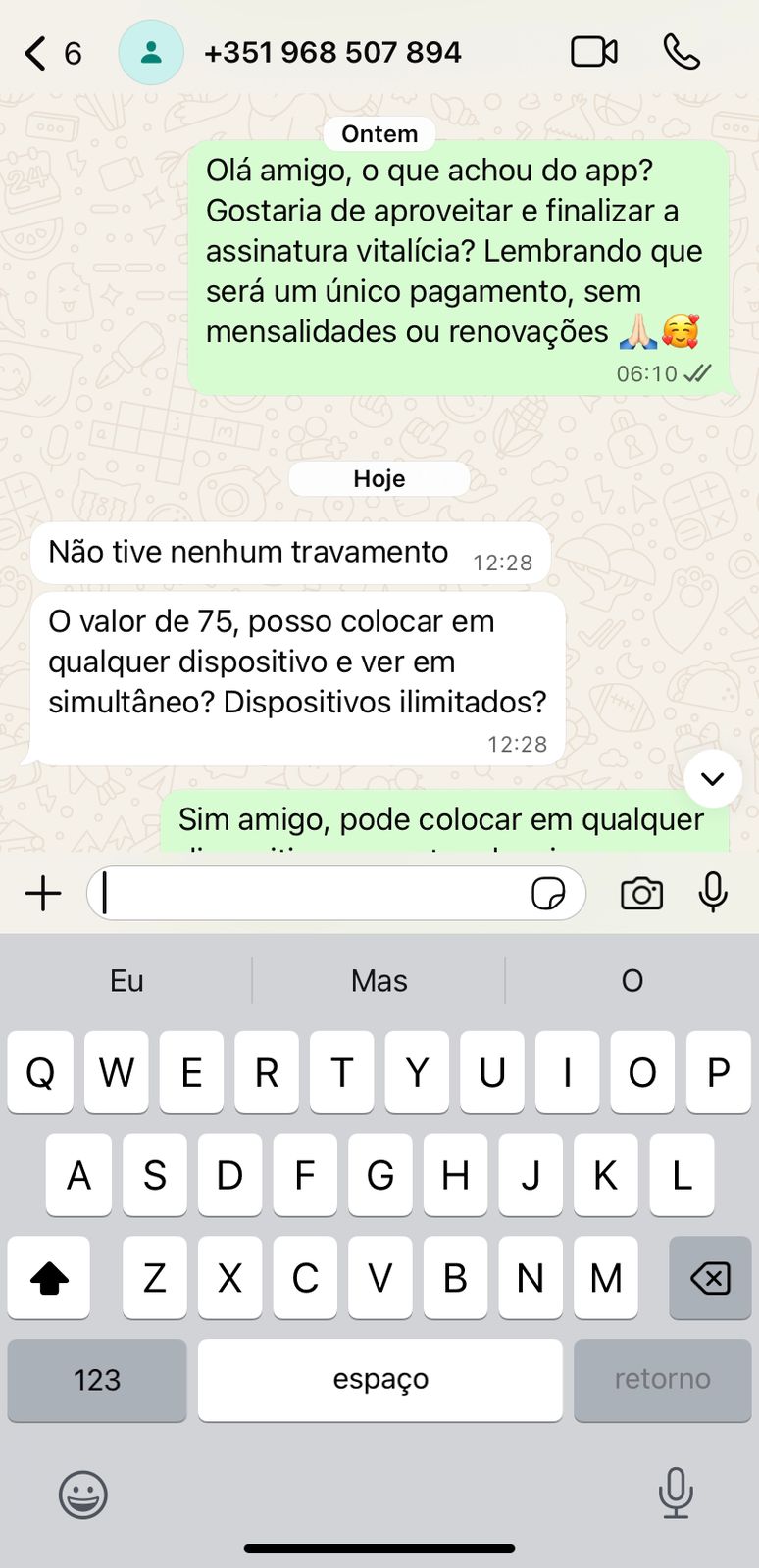Open the emoji keyboard

pos(83,1494)
